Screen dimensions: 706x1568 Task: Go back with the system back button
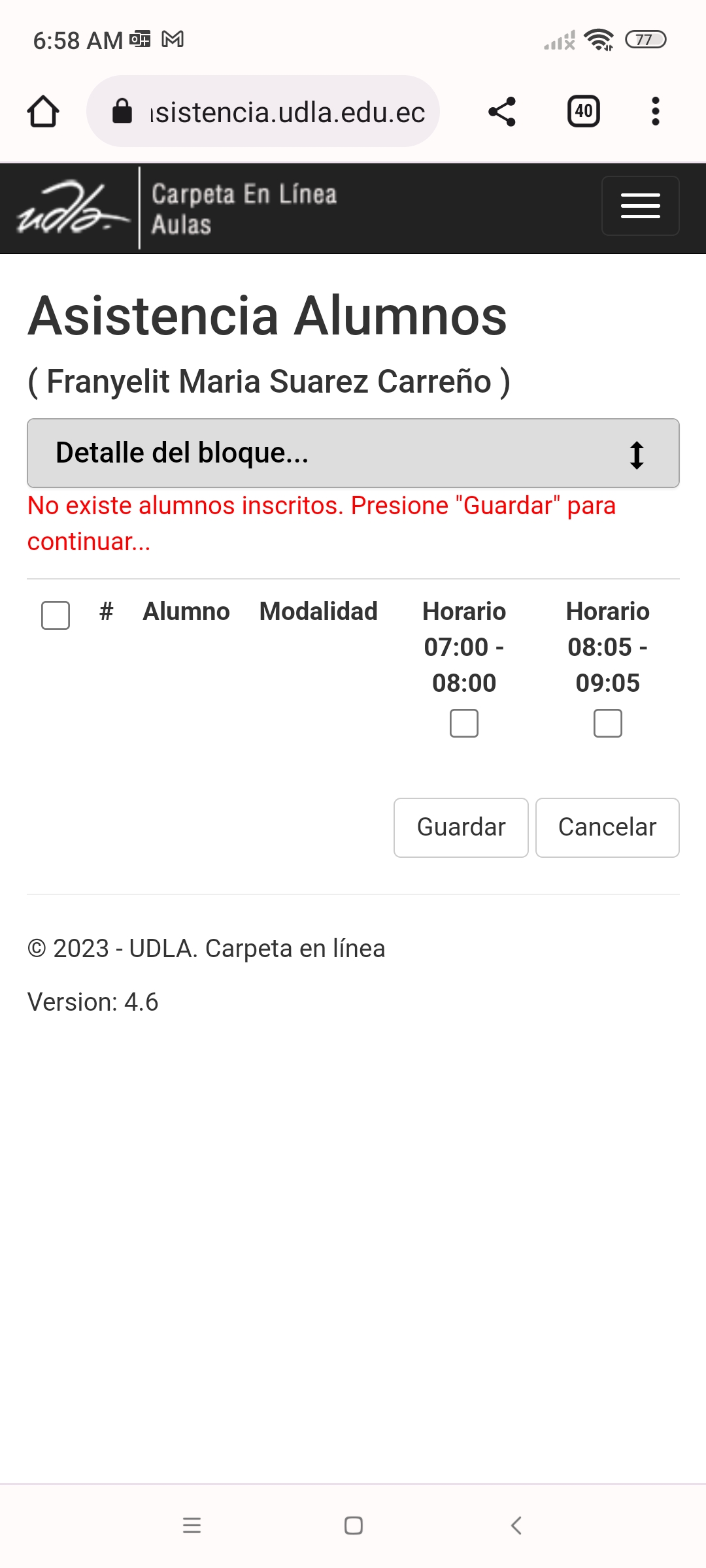(x=516, y=1526)
